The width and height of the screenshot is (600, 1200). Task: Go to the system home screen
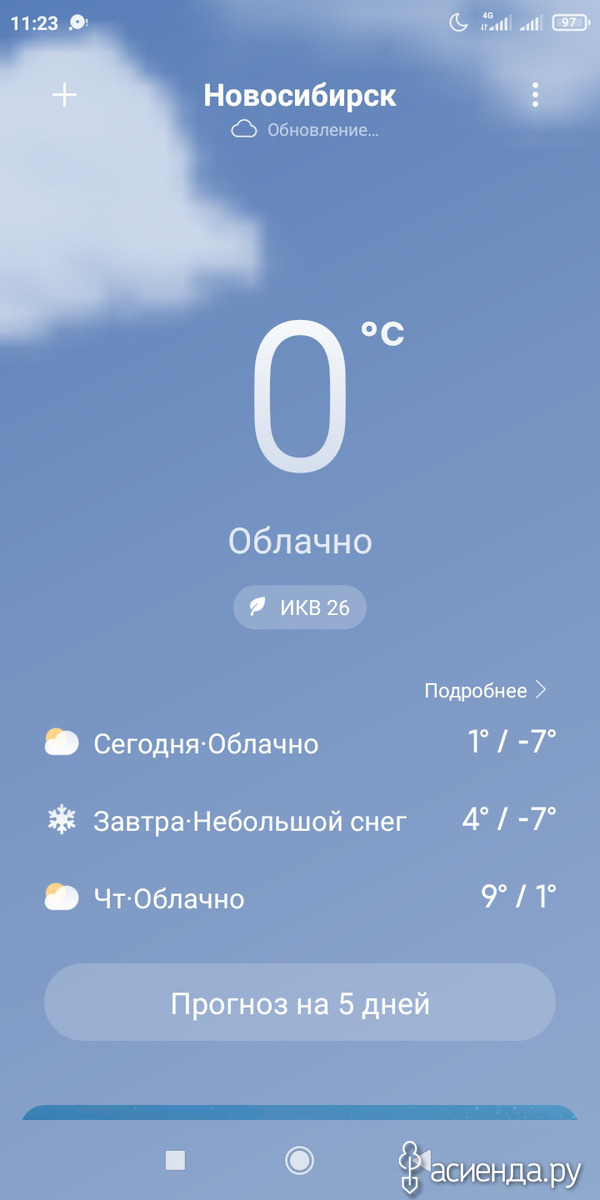(299, 1160)
